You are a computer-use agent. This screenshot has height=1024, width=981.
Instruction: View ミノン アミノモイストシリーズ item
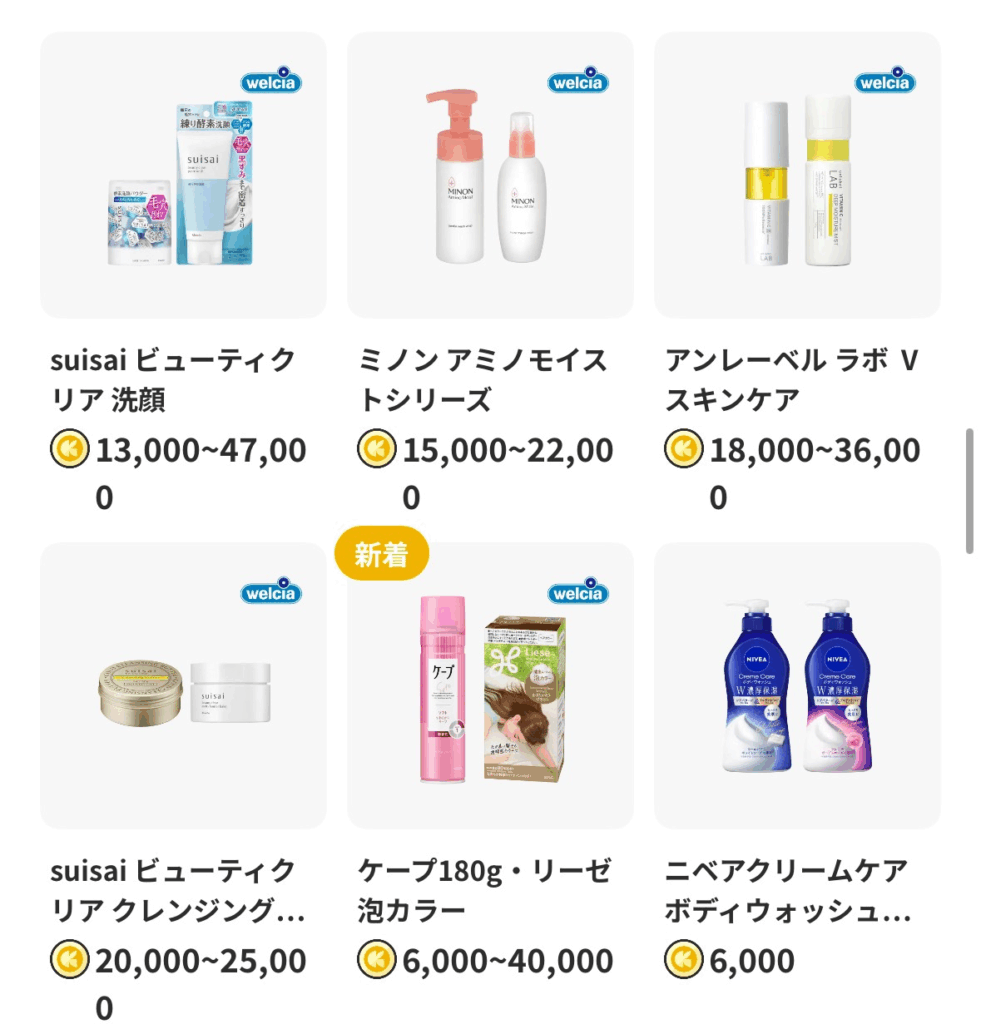click(x=490, y=176)
